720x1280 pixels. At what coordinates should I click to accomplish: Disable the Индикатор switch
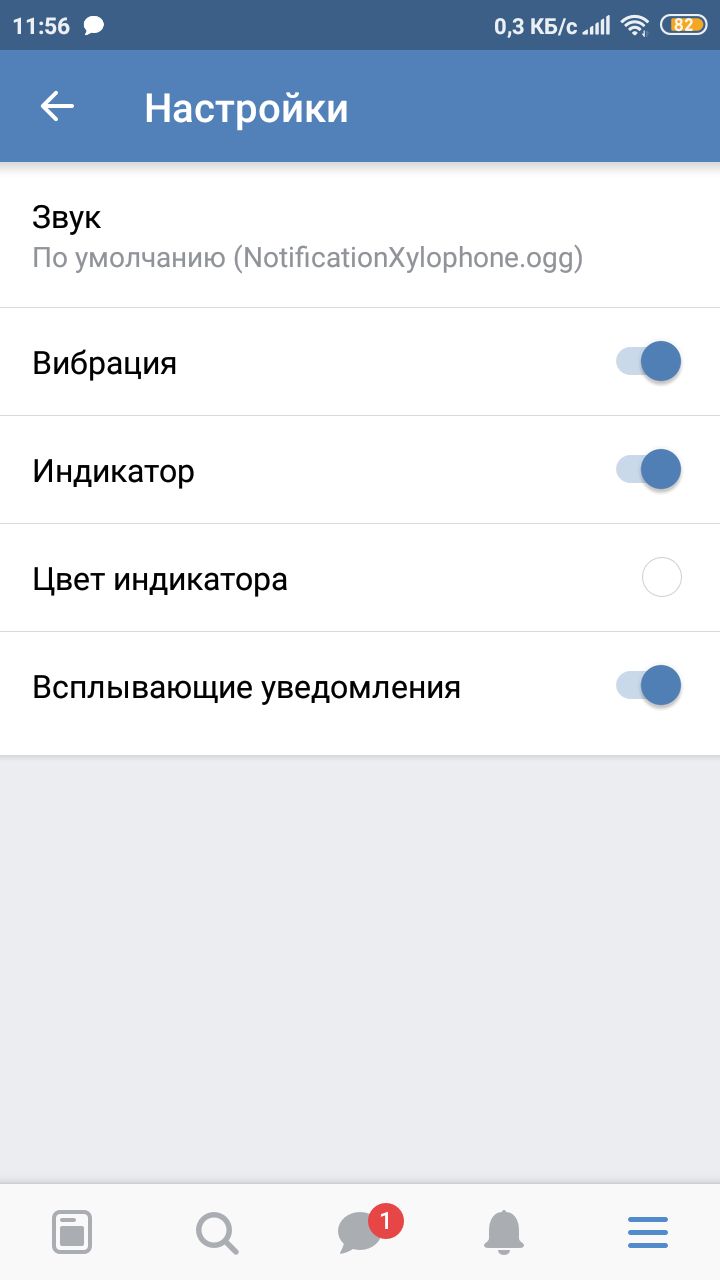pyautogui.click(x=649, y=469)
